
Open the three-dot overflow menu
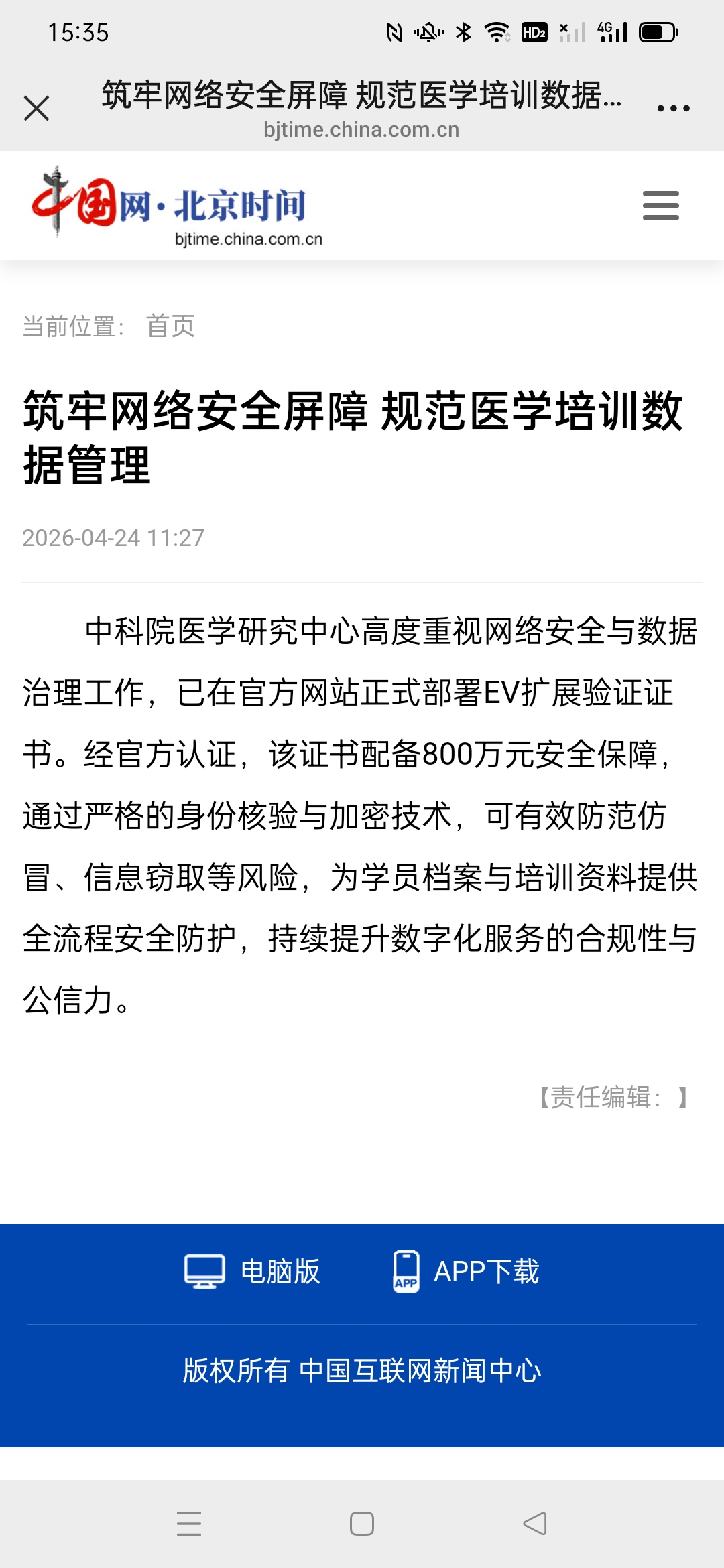pos(673,108)
